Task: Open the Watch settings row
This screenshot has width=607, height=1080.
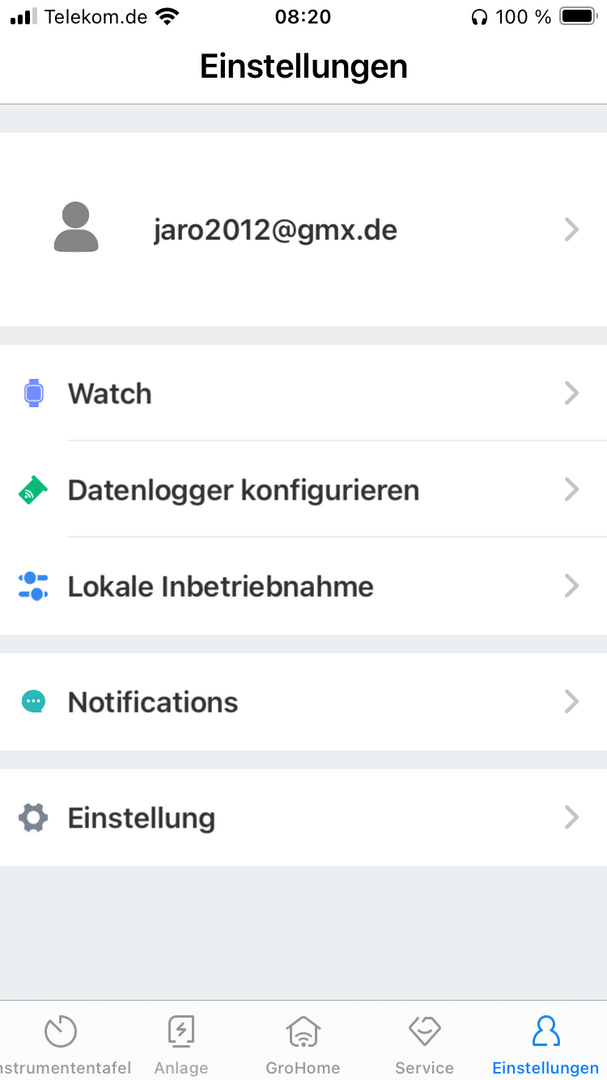Action: [303, 393]
